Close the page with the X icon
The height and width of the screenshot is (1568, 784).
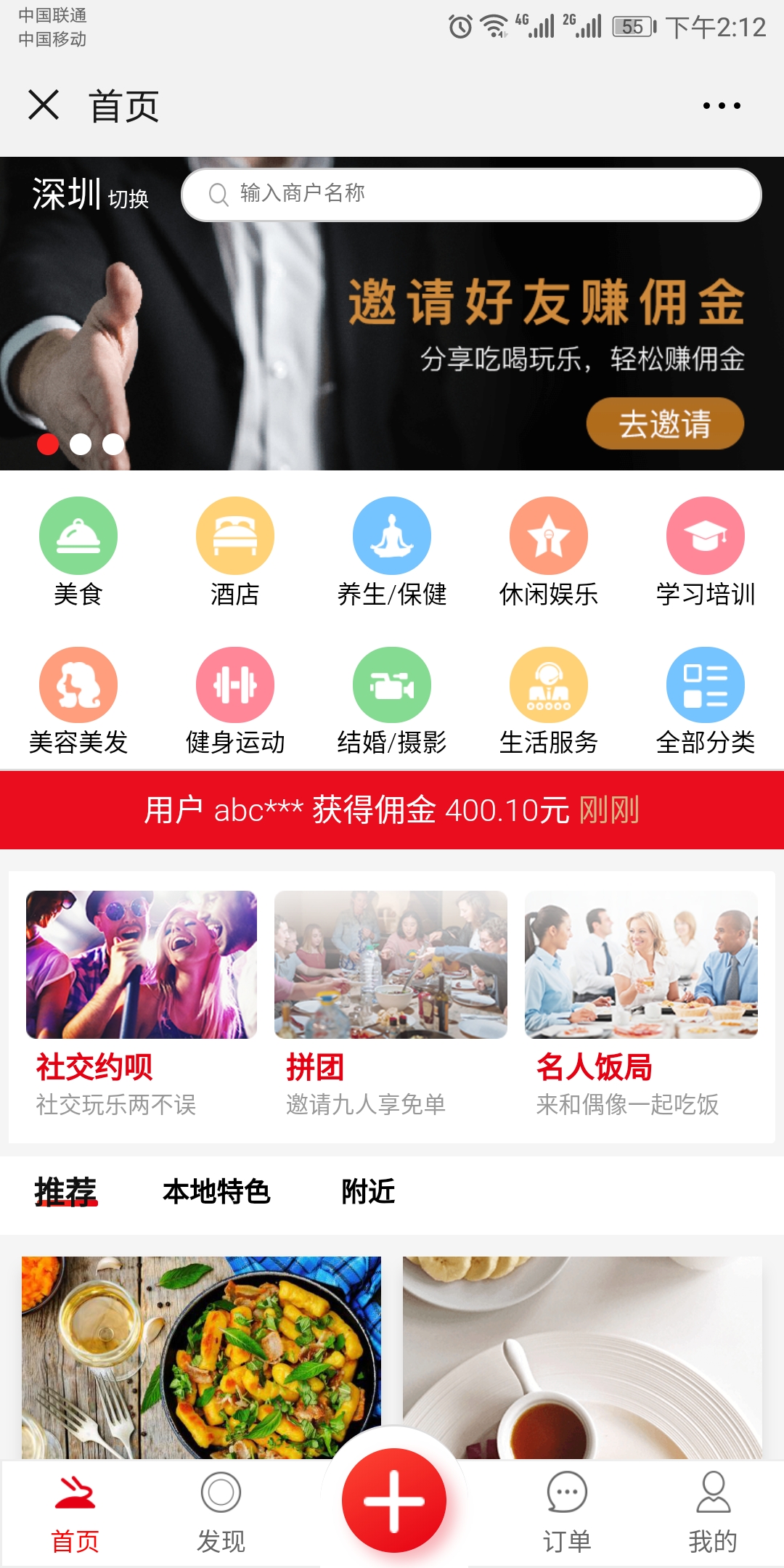click(x=44, y=105)
